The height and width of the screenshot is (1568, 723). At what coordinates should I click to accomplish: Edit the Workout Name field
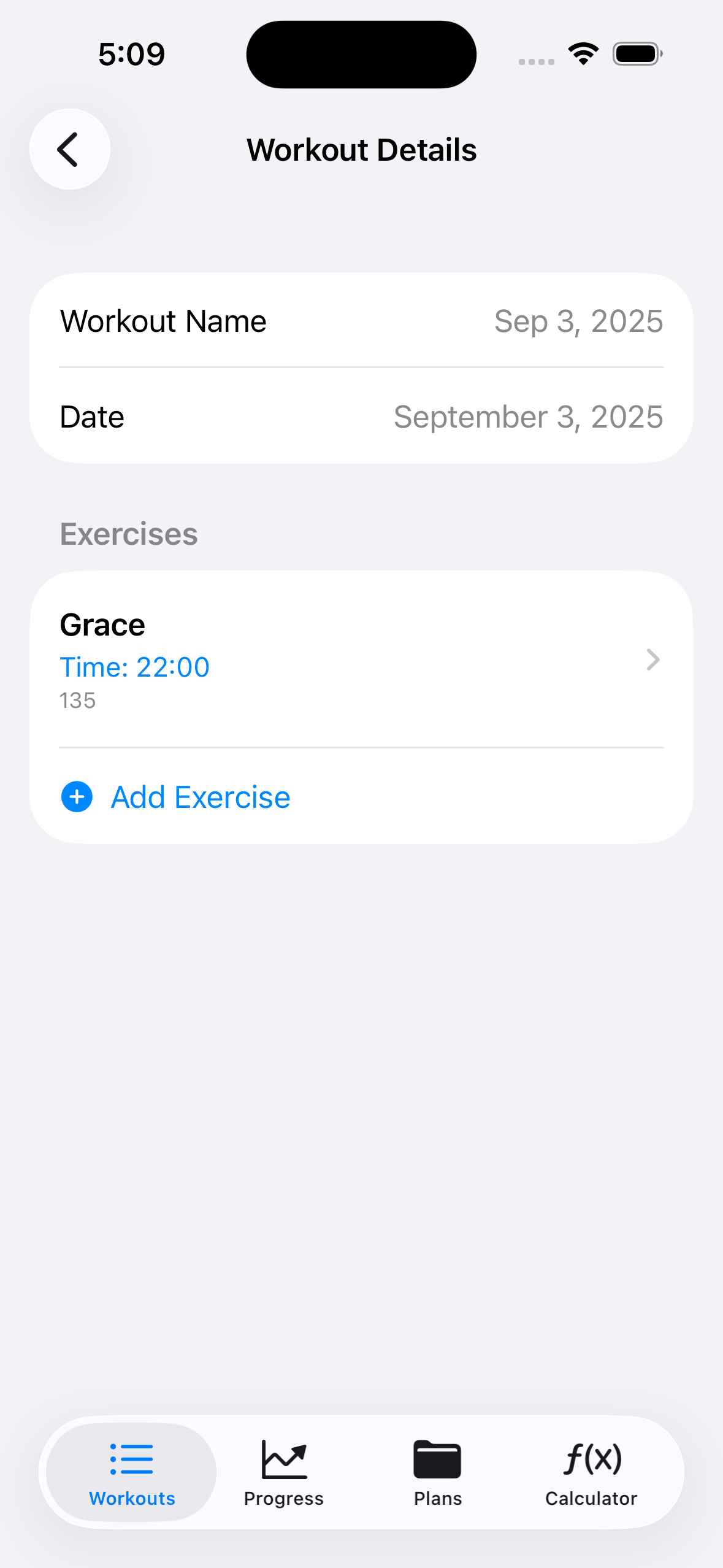point(163,320)
